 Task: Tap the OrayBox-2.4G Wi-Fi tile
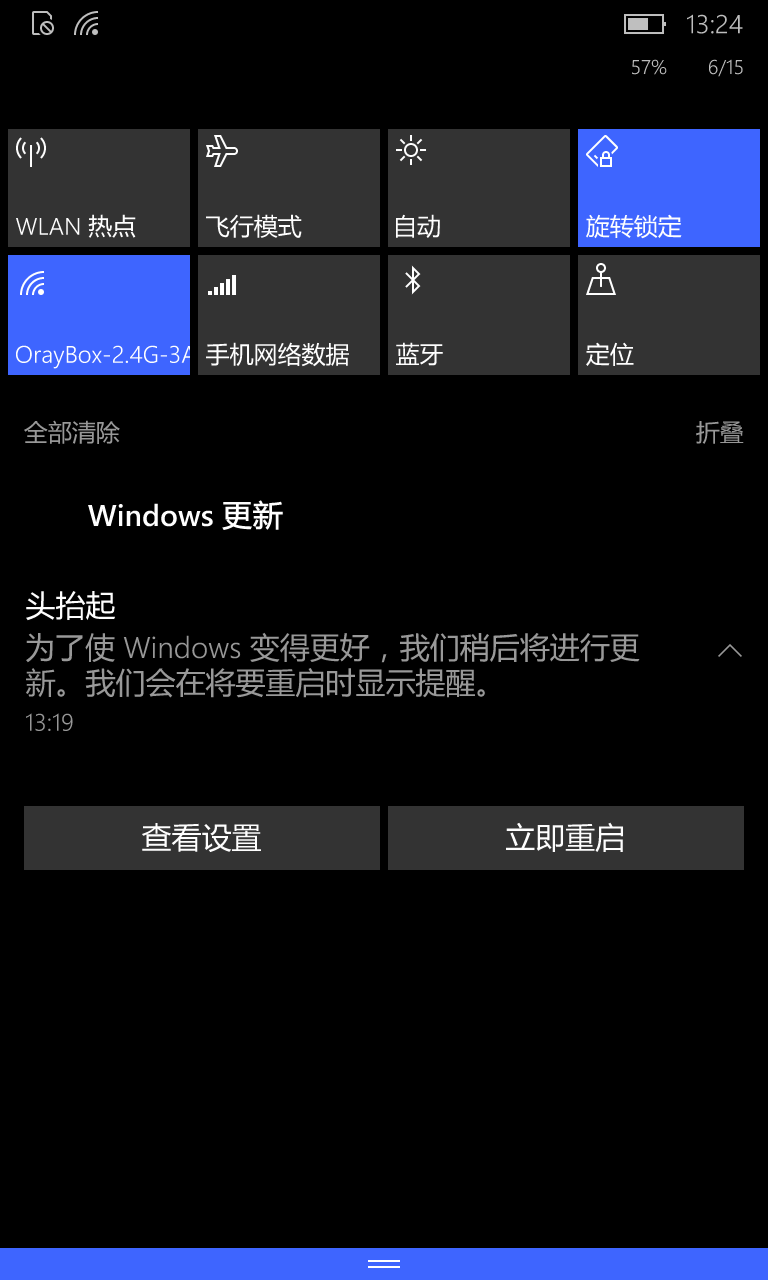point(99,315)
